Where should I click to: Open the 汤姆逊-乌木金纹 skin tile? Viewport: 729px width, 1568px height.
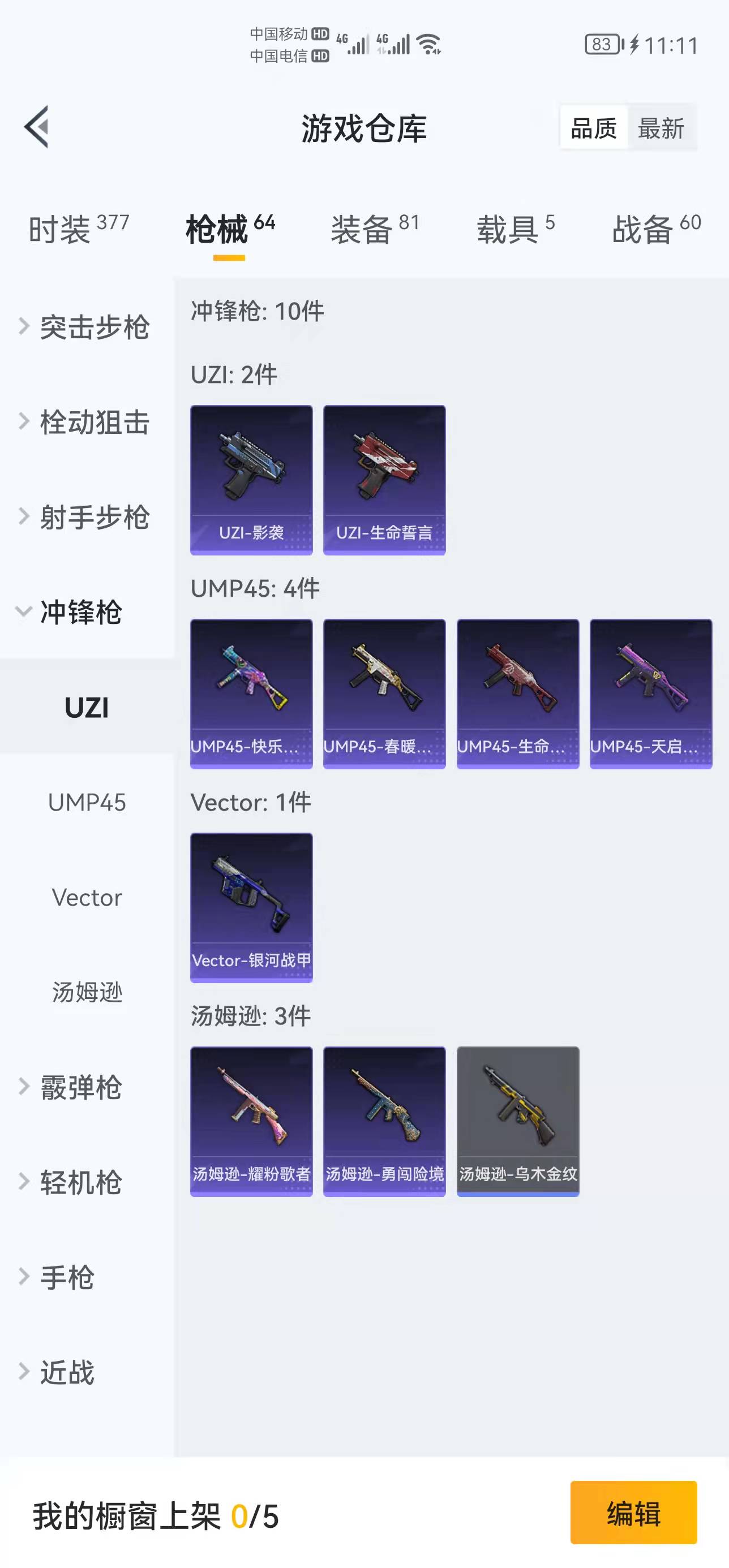click(x=518, y=1121)
